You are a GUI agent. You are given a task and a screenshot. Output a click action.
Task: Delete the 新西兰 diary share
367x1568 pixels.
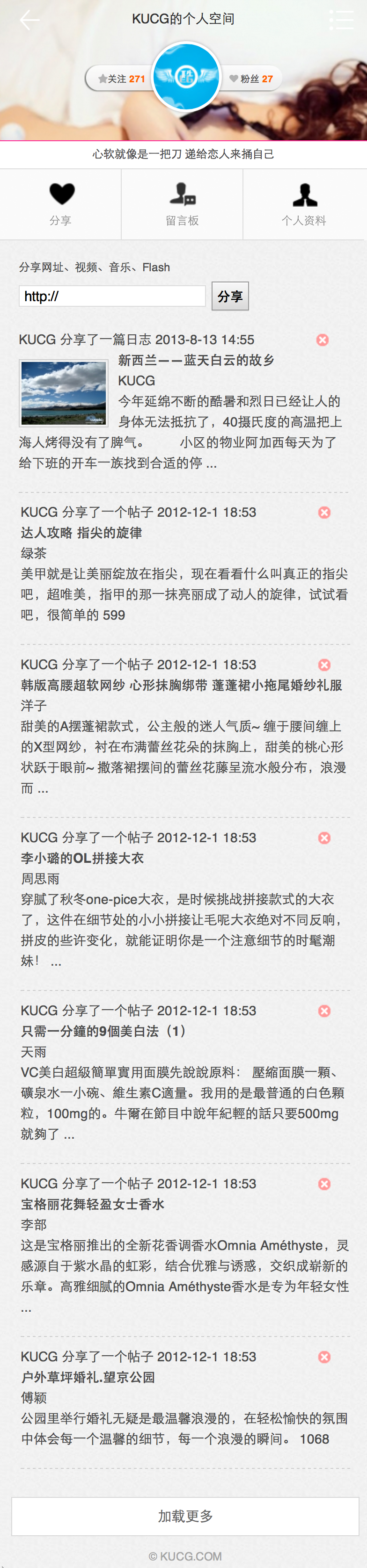(x=323, y=340)
